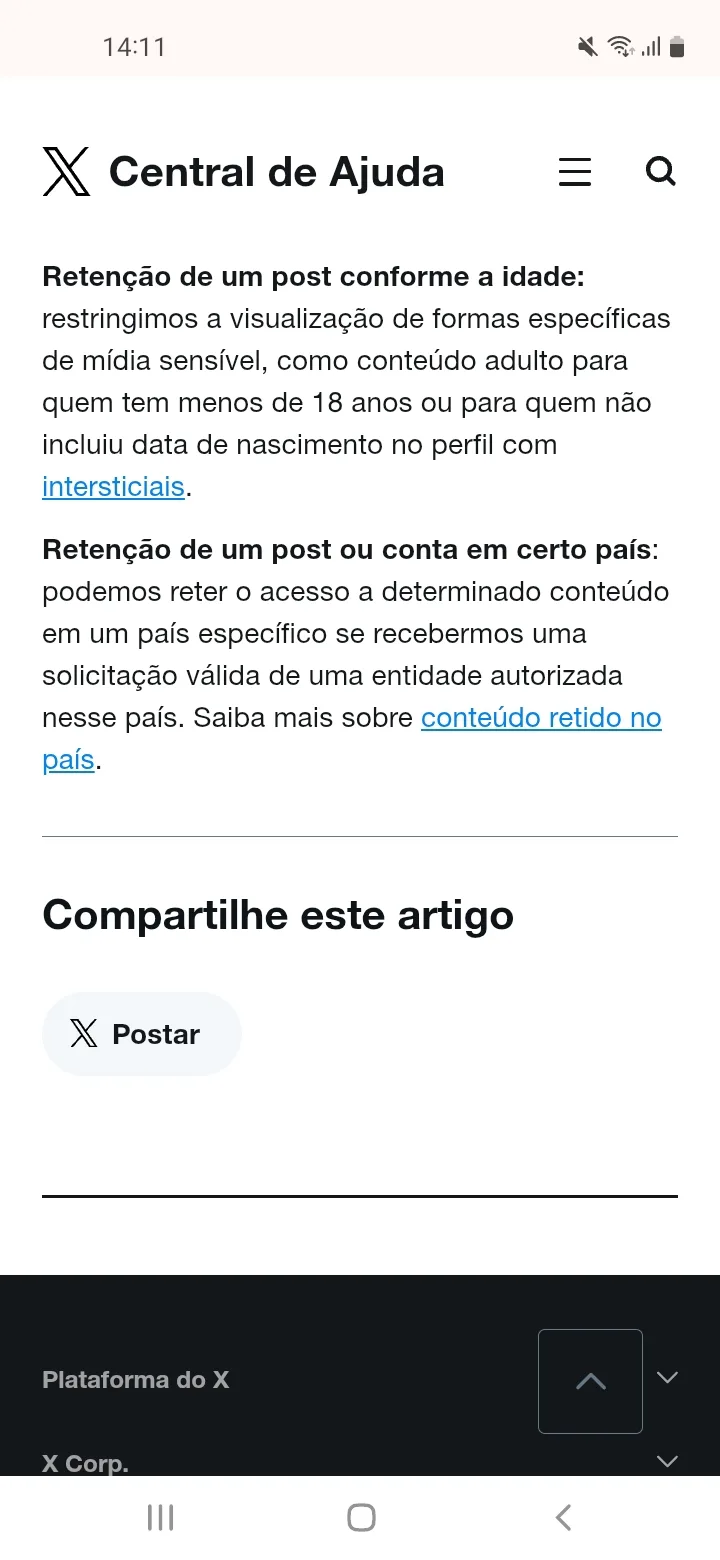Share this article with the Postar button

click(x=142, y=1034)
